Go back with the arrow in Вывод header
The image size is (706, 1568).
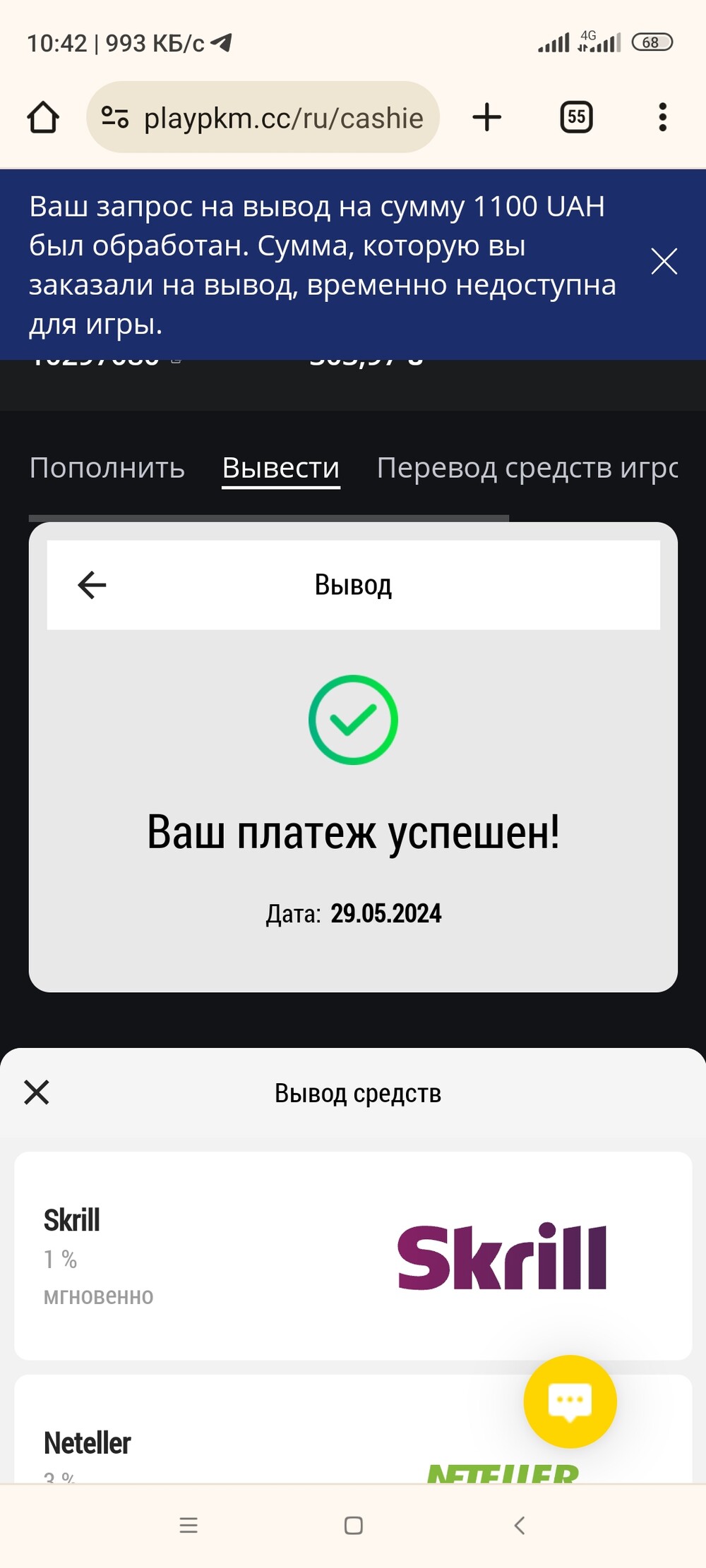[x=92, y=585]
